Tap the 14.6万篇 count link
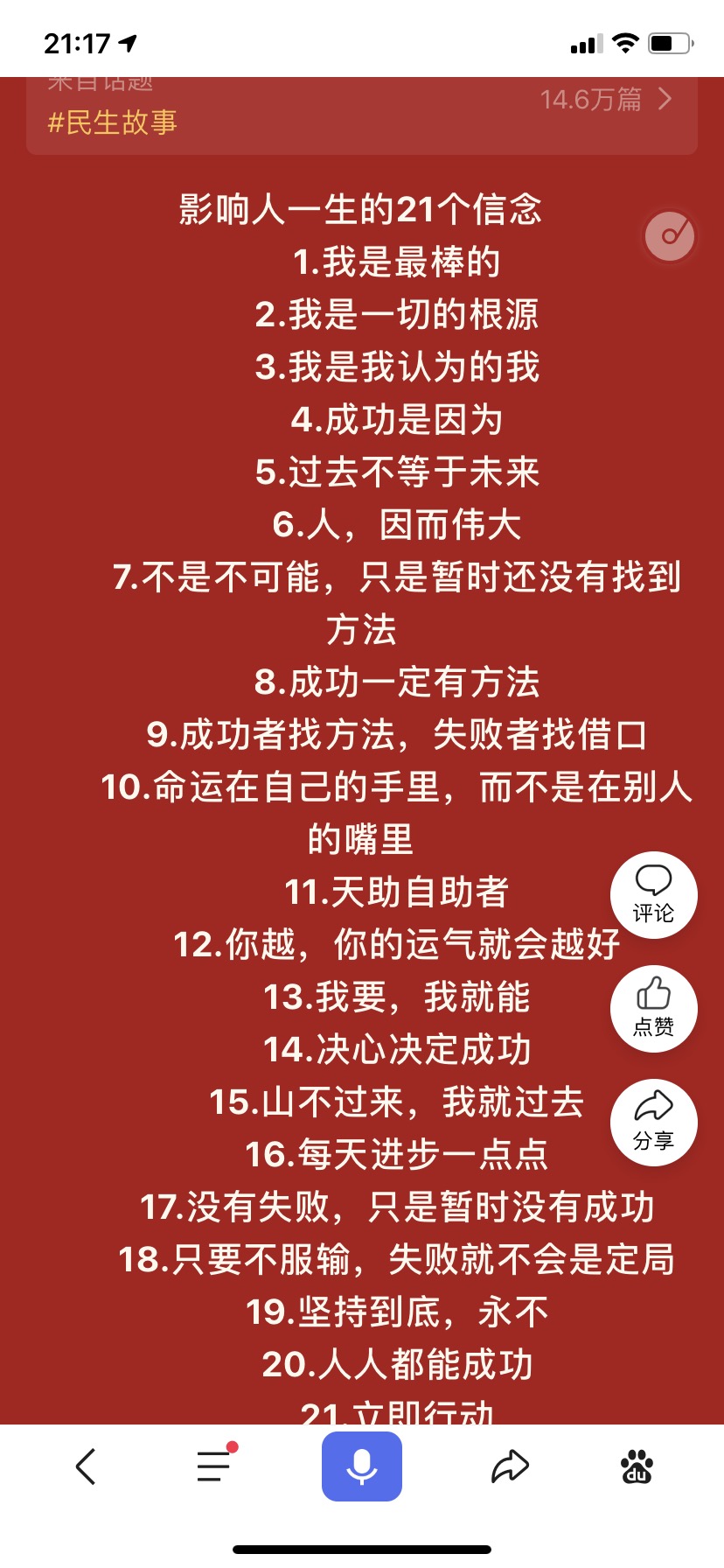The width and height of the screenshot is (724, 1568). point(592,99)
